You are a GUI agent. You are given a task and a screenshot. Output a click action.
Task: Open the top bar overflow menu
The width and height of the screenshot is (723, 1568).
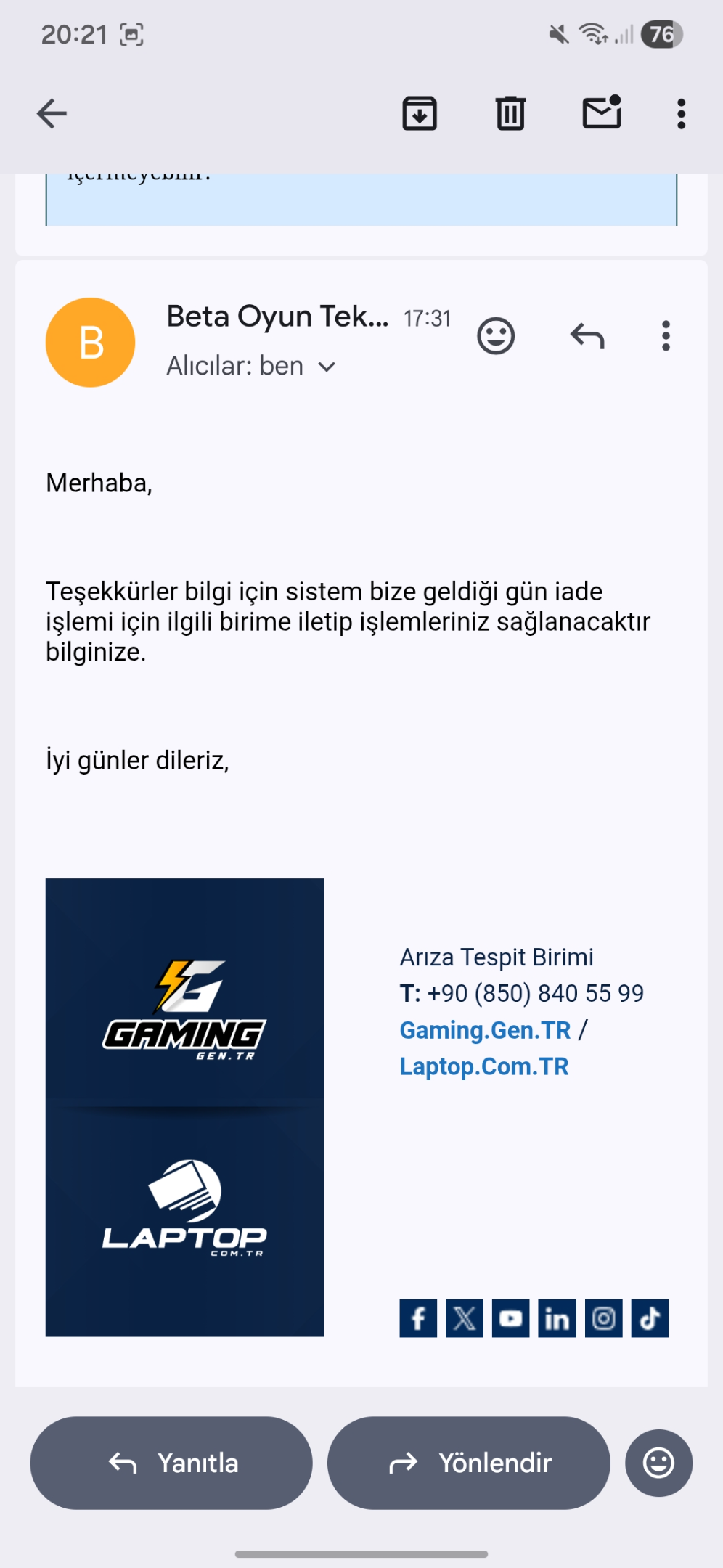tap(681, 114)
